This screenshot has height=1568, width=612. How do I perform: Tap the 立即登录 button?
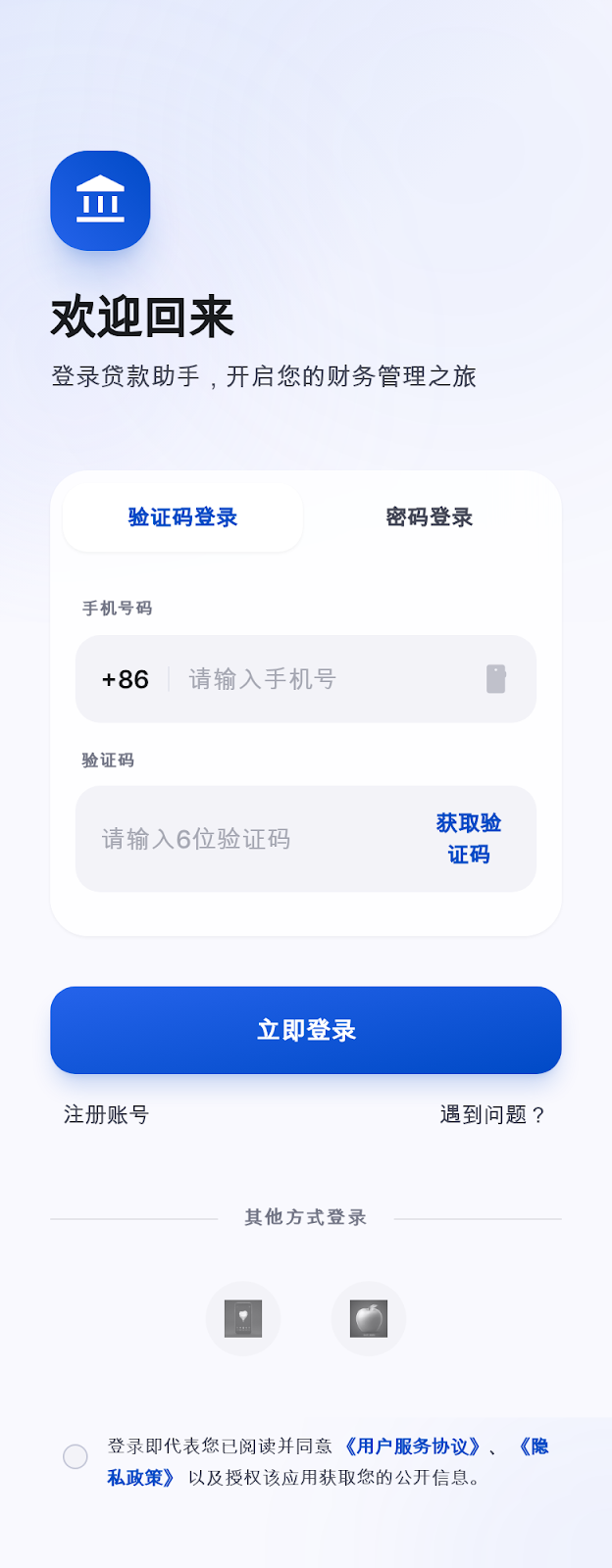tap(306, 1030)
